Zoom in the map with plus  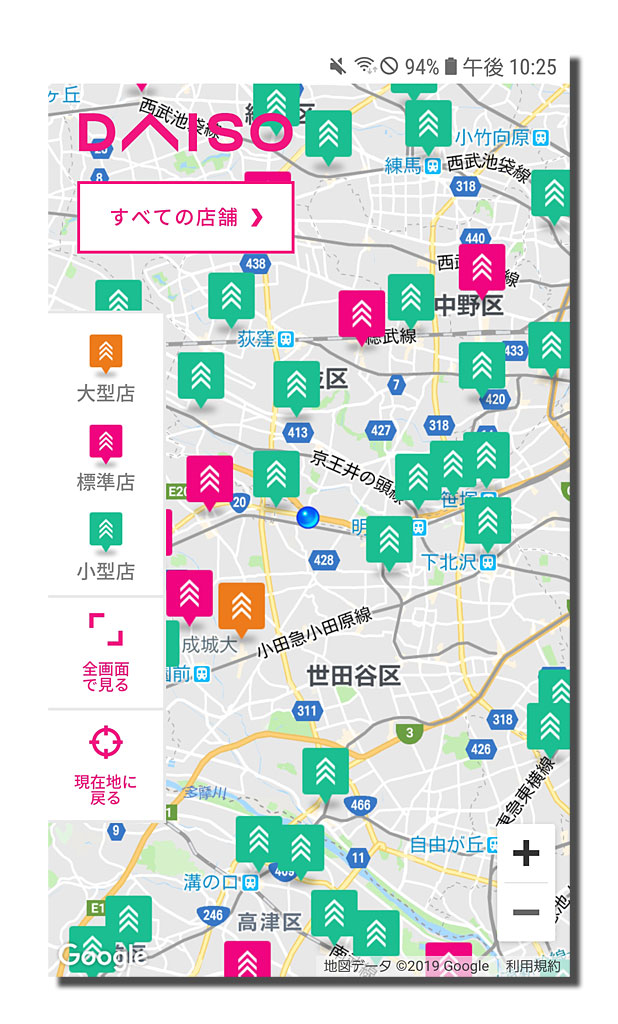coord(526,853)
